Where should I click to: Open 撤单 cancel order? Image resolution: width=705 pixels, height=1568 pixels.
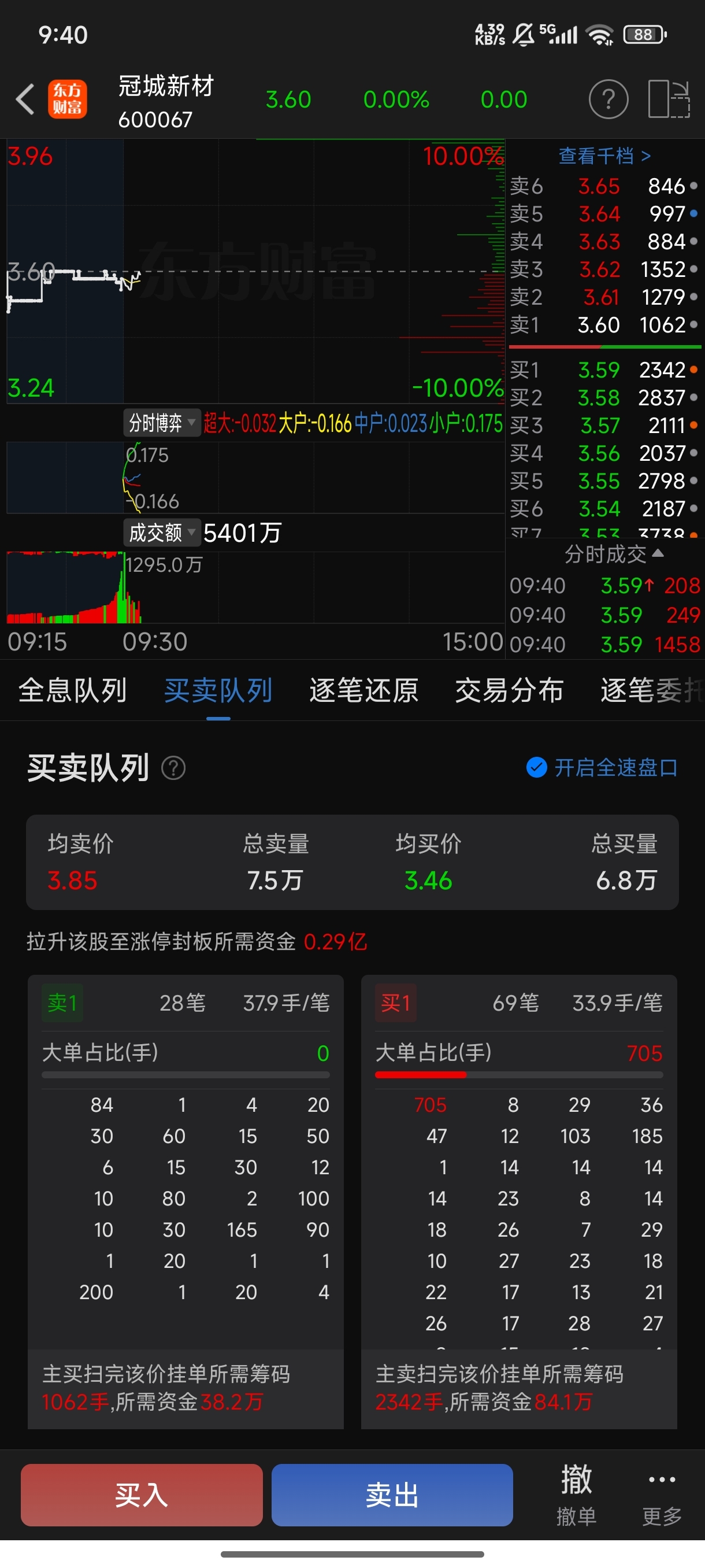[x=576, y=1495]
